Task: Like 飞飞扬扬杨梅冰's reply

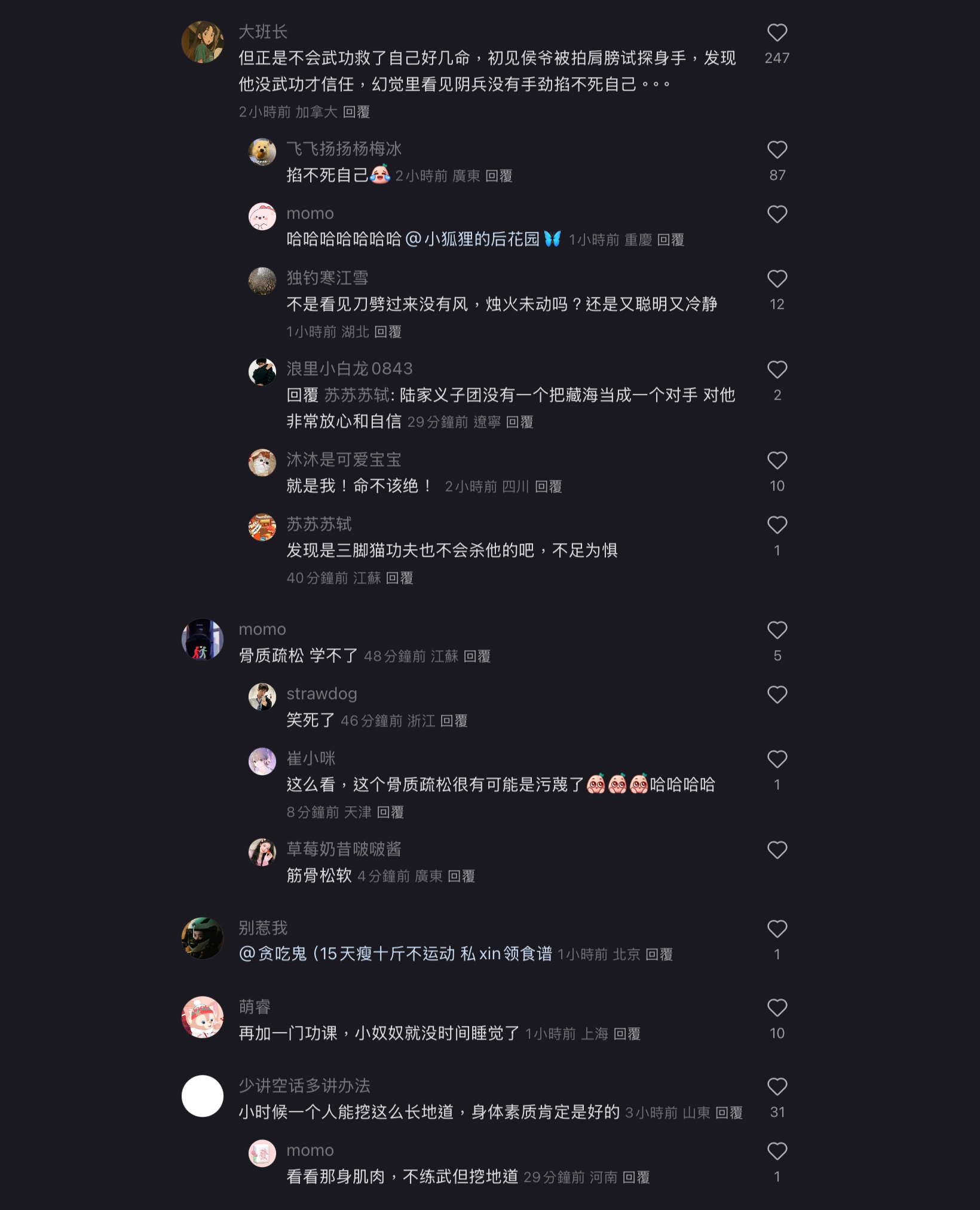Action: click(777, 150)
